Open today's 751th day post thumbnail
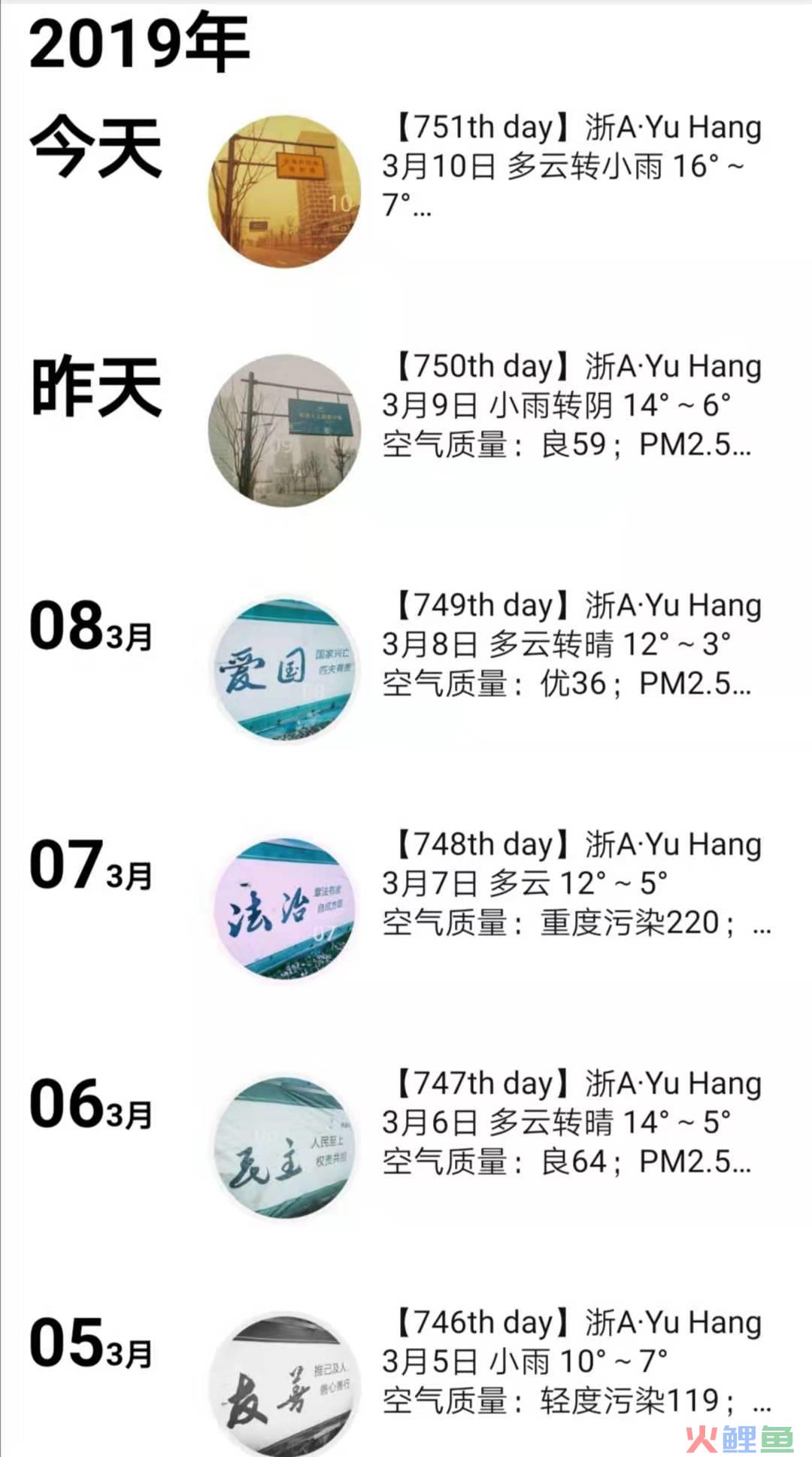The width and height of the screenshot is (812, 1457). point(284,192)
